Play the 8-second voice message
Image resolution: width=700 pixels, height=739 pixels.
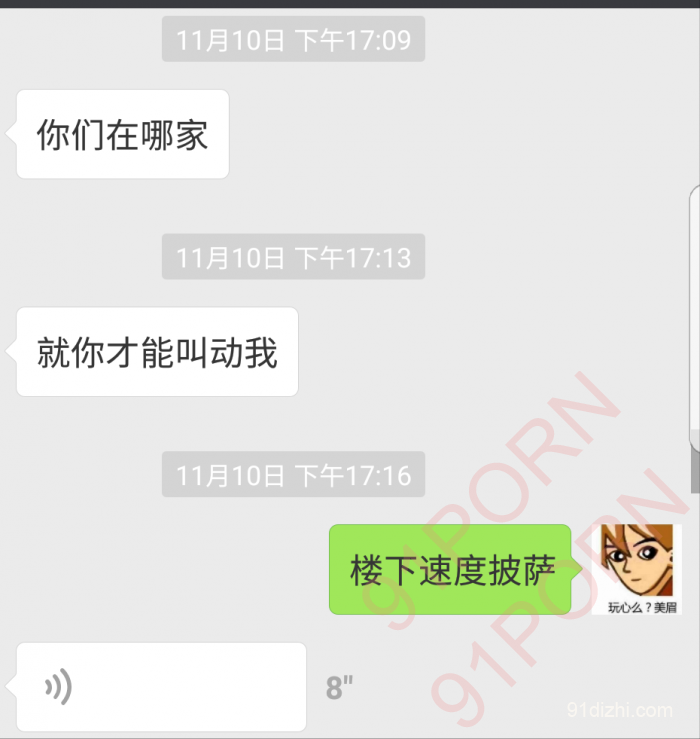pos(160,686)
